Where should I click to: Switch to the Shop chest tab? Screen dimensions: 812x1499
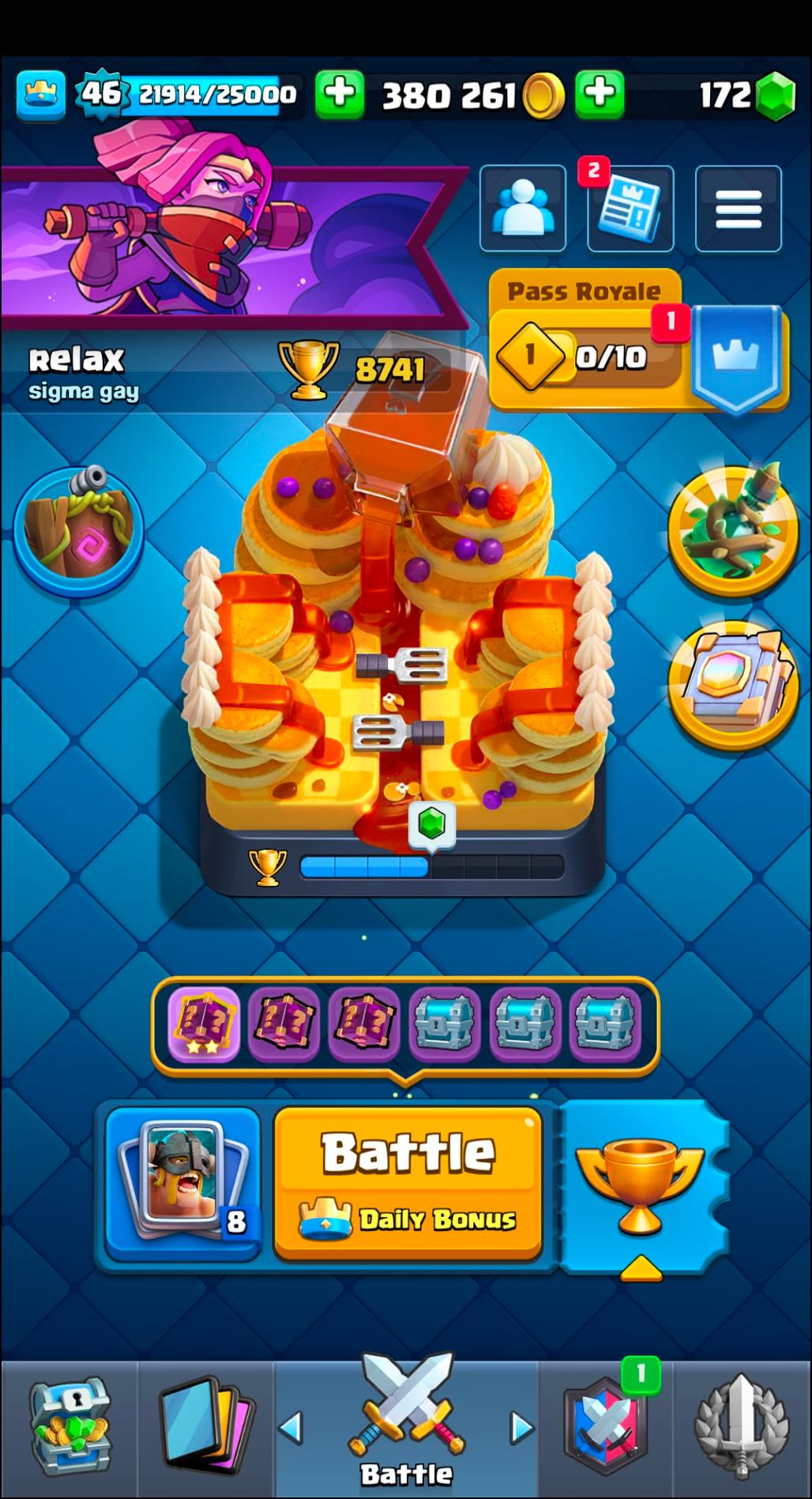click(x=70, y=1427)
